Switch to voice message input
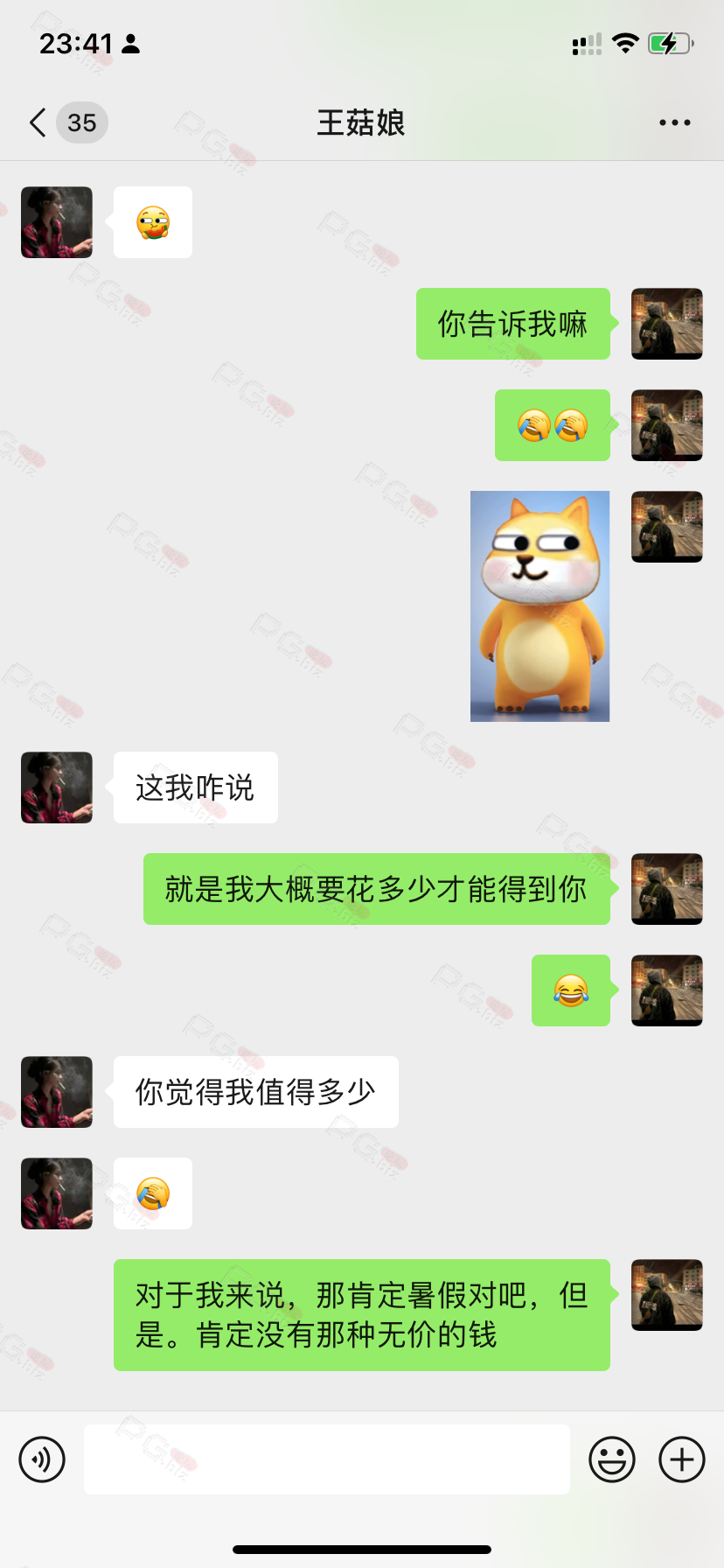724x1568 pixels. (42, 1459)
